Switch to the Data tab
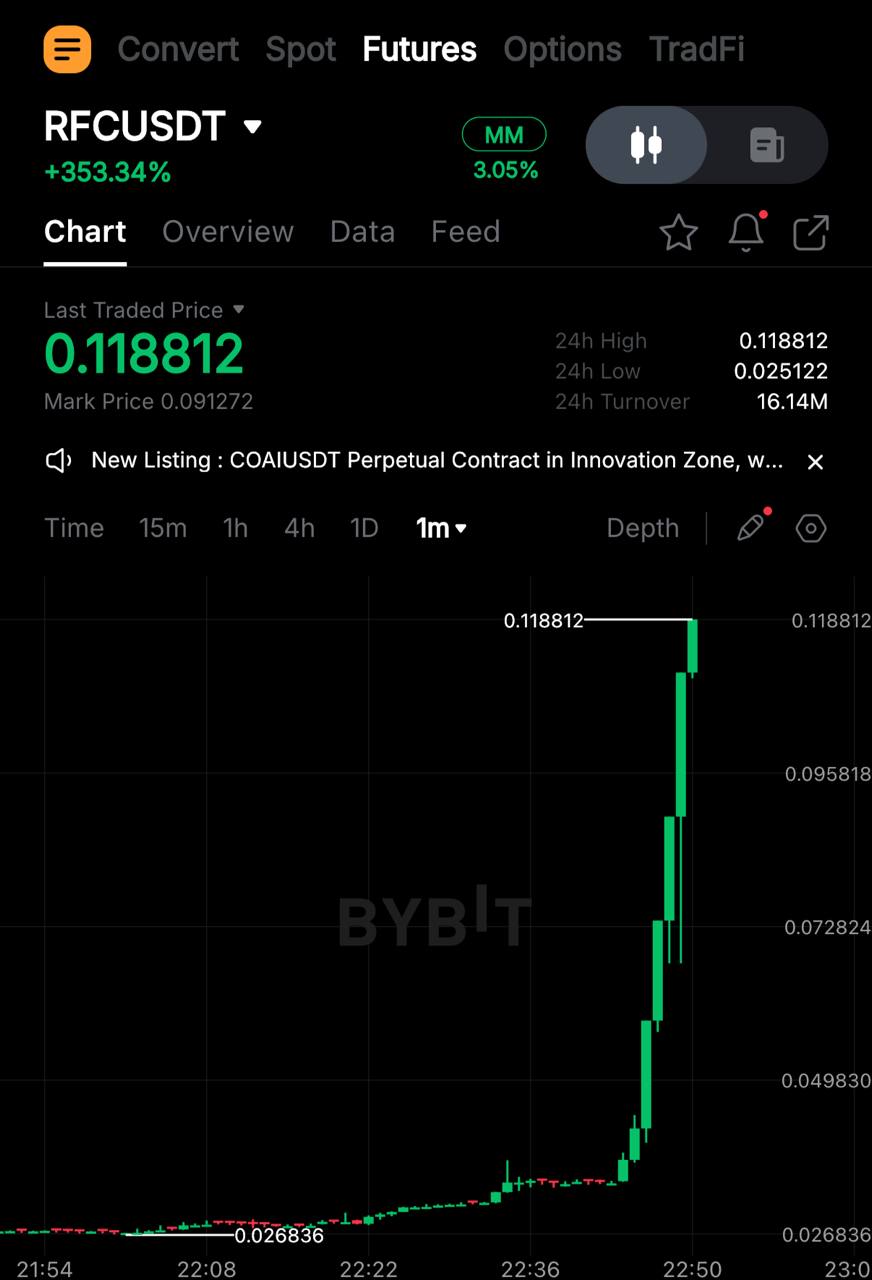The height and width of the screenshot is (1280, 872). (362, 232)
